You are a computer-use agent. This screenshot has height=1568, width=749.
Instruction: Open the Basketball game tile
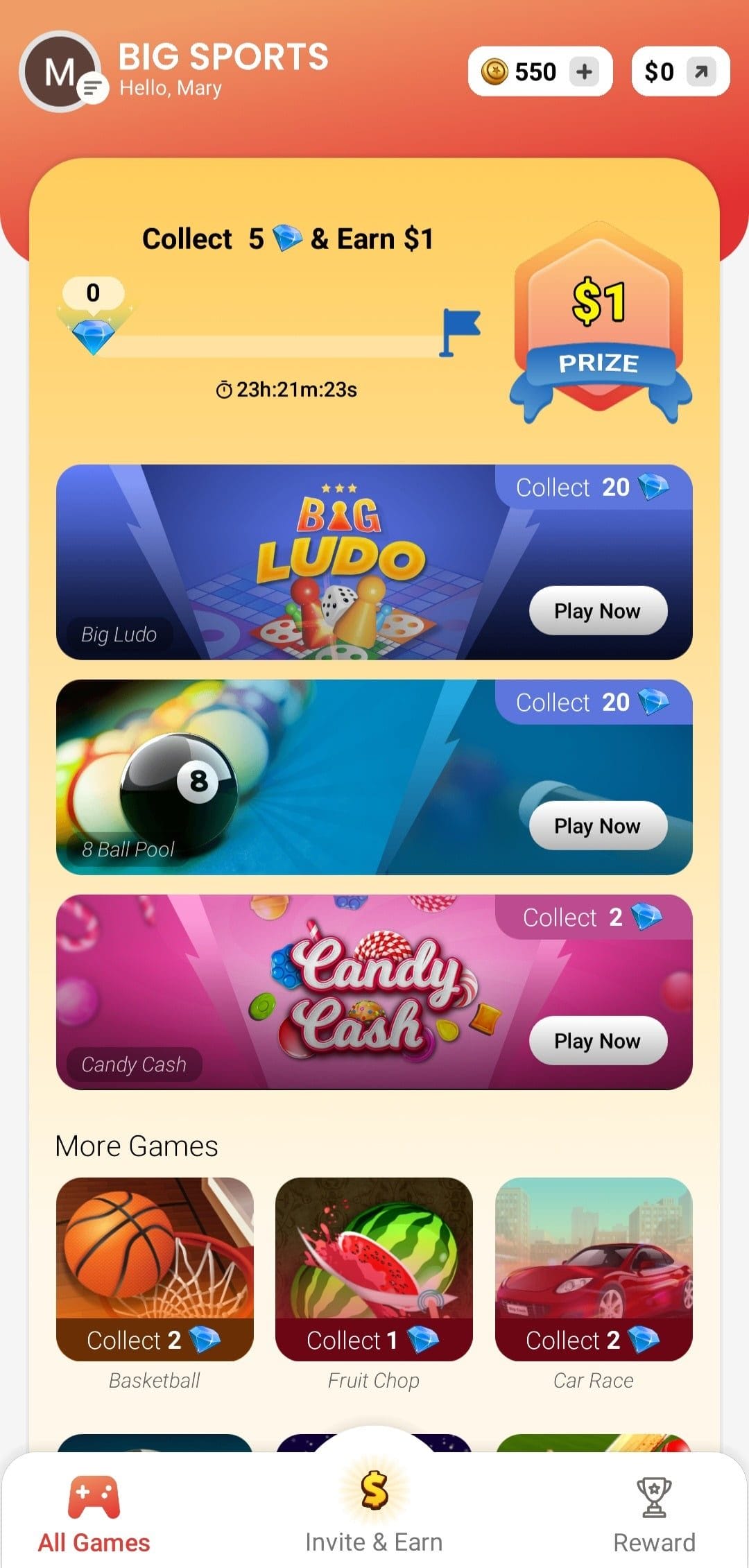[155, 1269]
